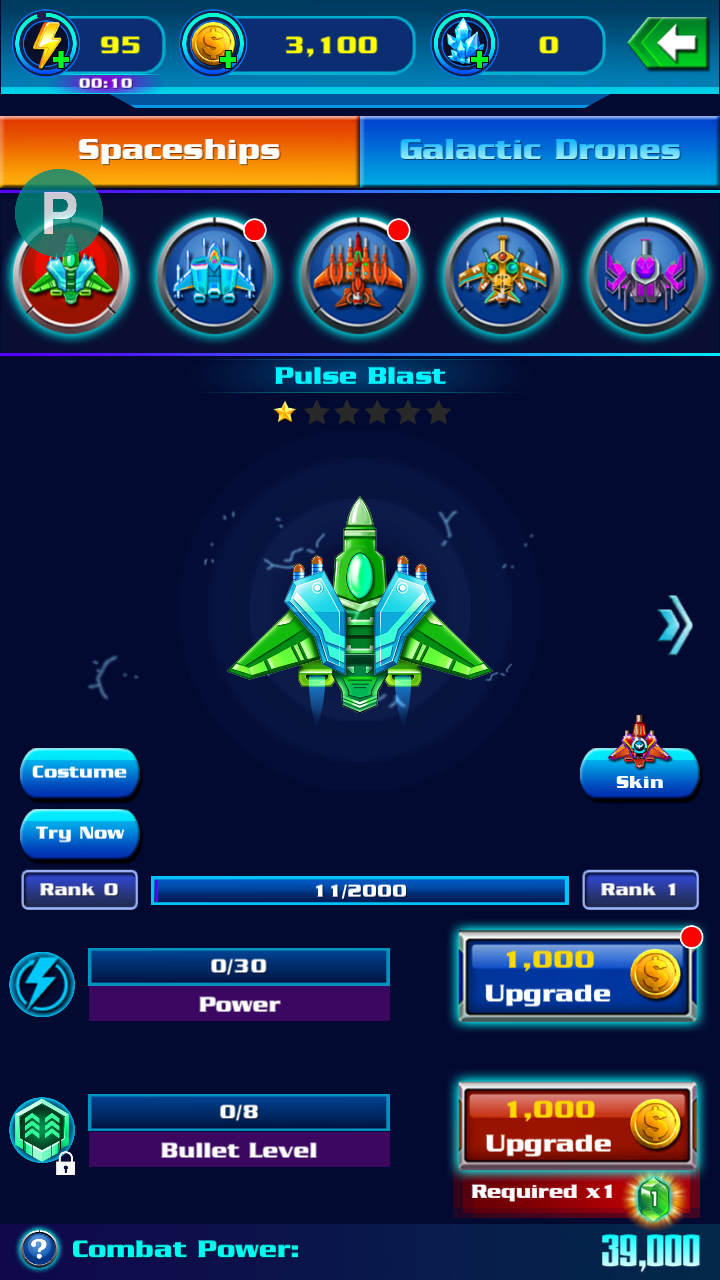The height and width of the screenshot is (1280, 720).
Task: Switch to the Galactic Drones tab
Action: click(x=540, y=151)
